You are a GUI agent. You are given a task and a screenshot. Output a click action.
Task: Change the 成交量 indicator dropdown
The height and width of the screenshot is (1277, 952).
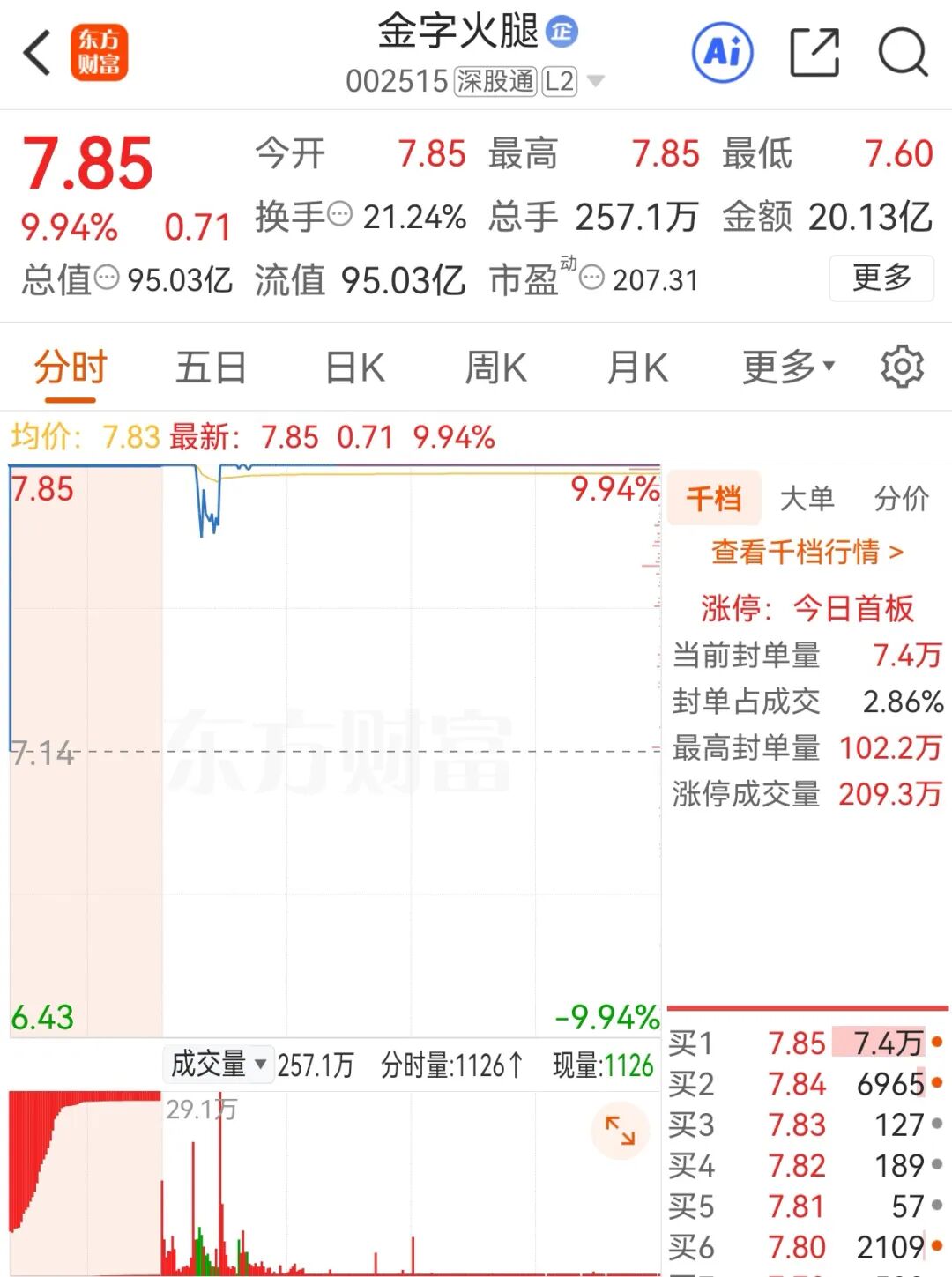click(x=218, y=1064)
